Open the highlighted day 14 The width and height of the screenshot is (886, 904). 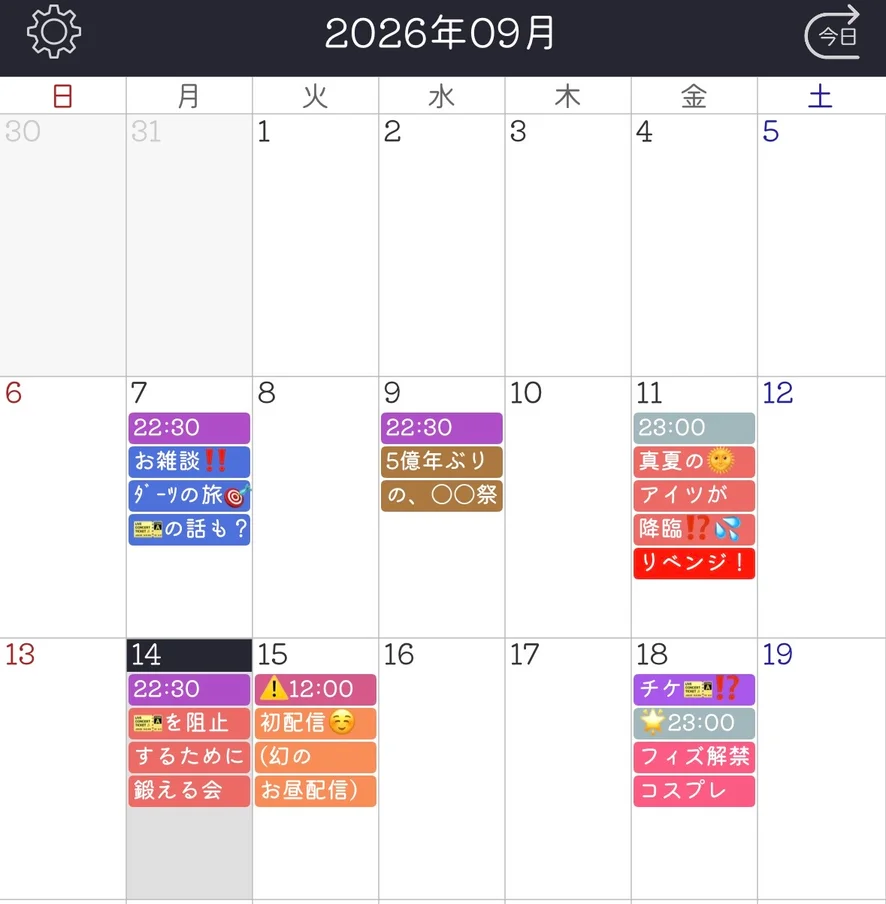[x=189, y=769]
